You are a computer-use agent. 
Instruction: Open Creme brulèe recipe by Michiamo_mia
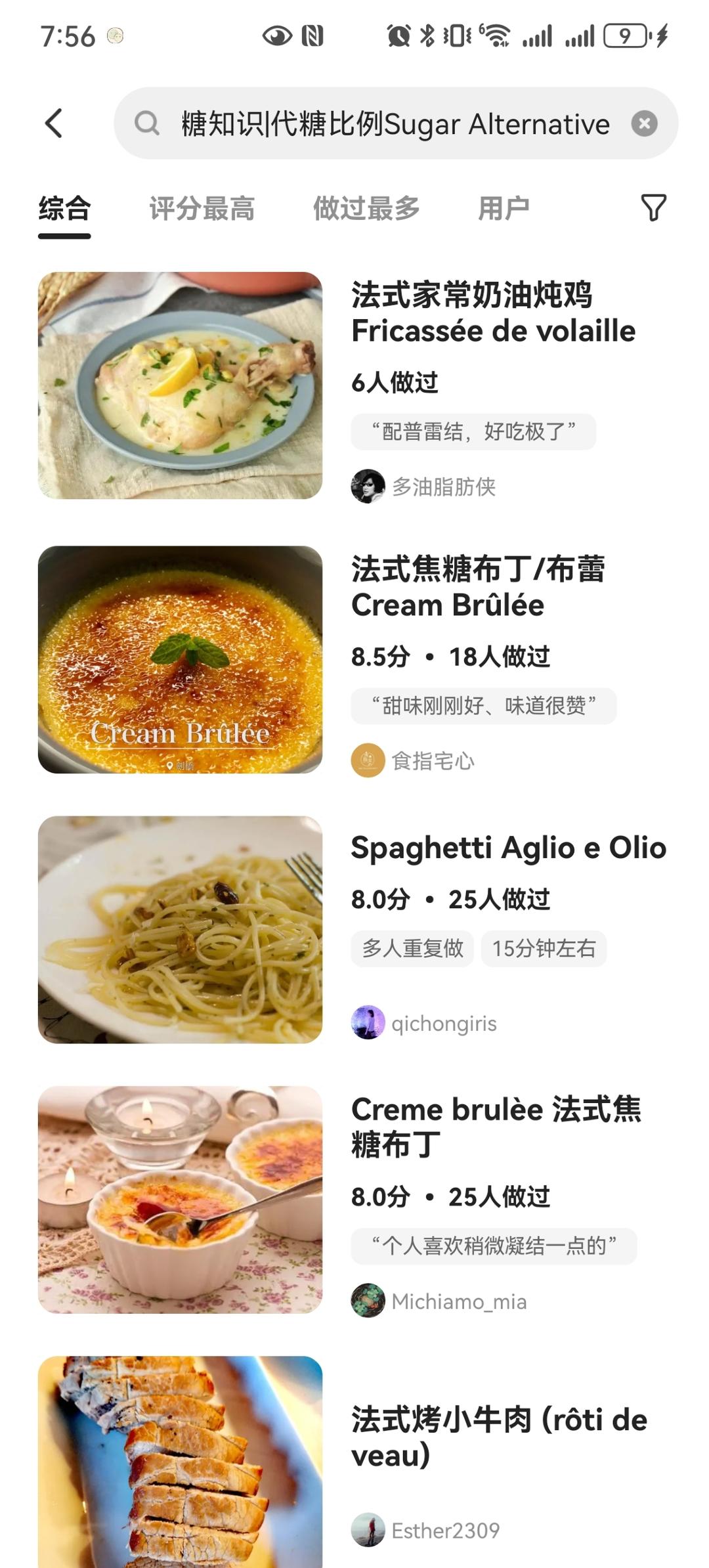496,1127
